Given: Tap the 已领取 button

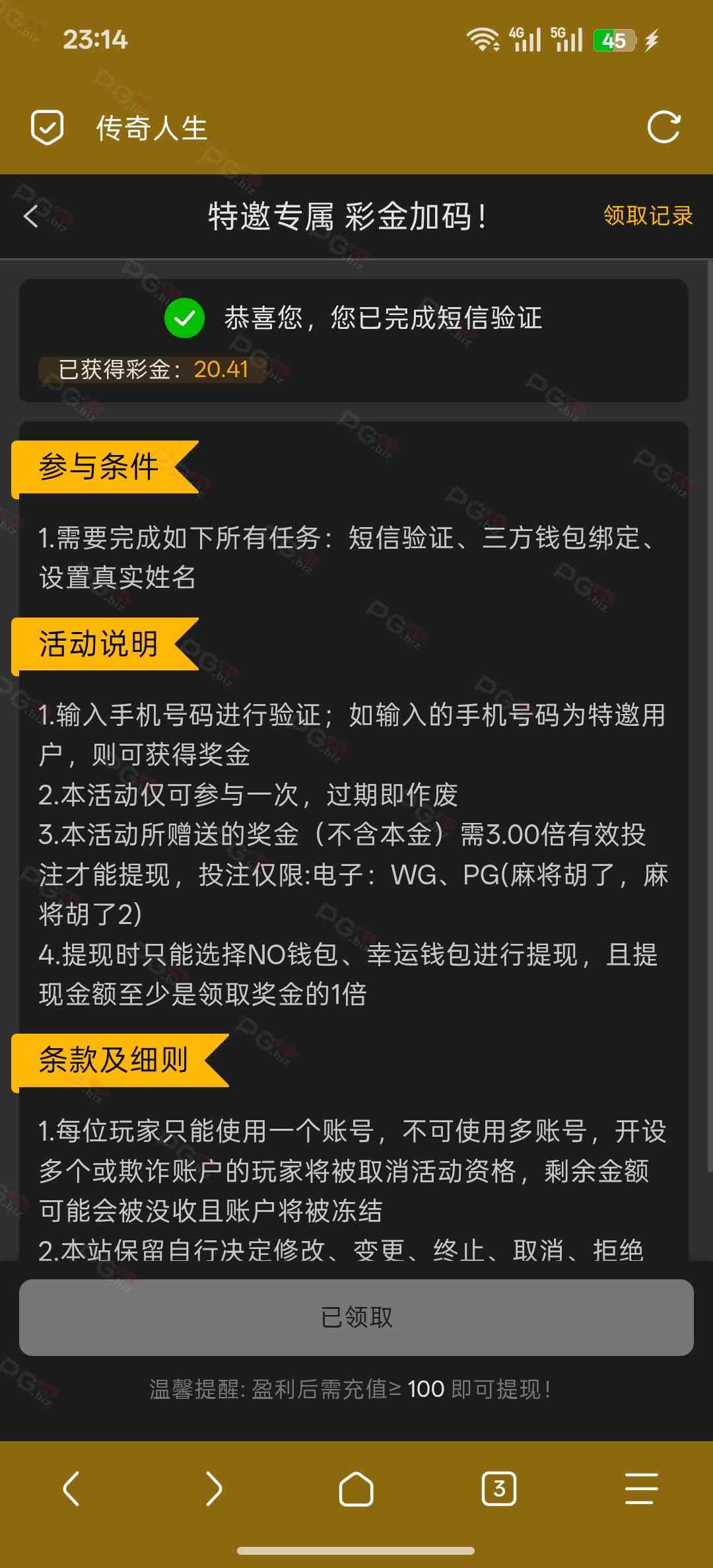Looking at the screenshot, I should coord(356,1317).
